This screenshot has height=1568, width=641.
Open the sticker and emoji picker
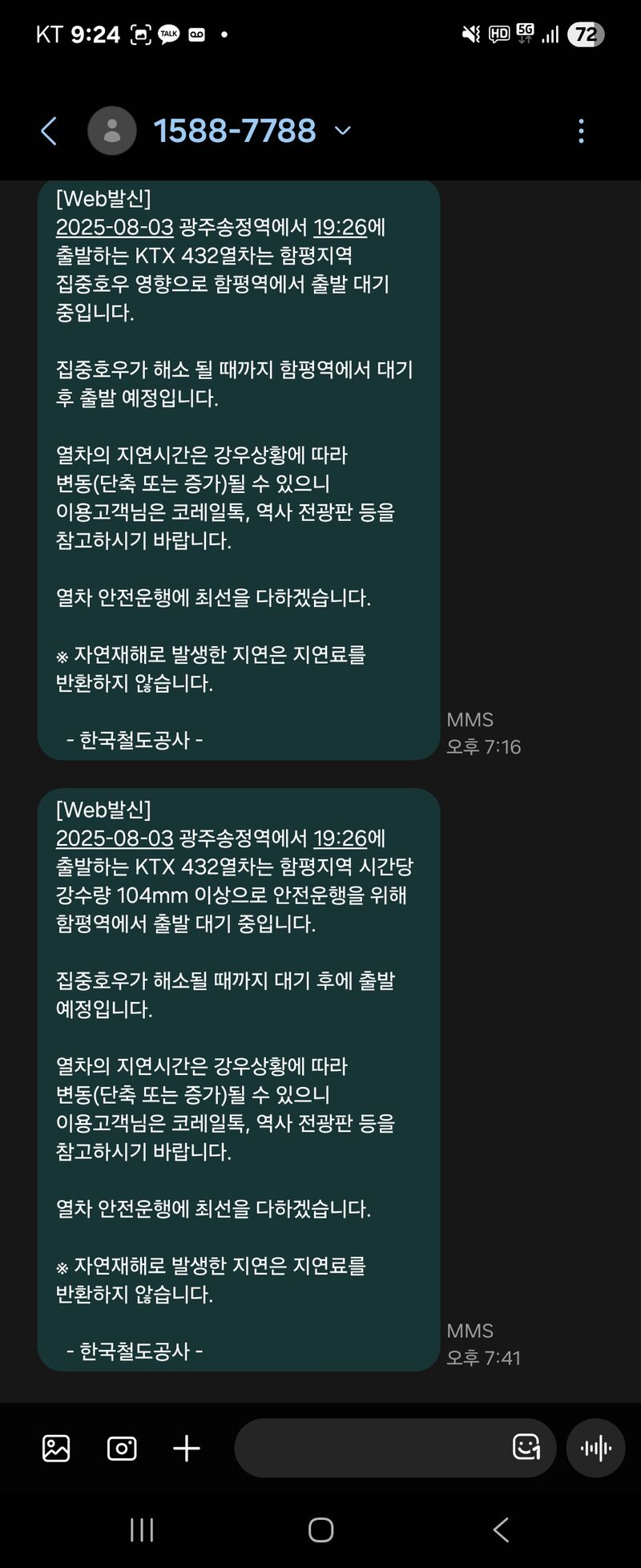[x=526, y=1447]
